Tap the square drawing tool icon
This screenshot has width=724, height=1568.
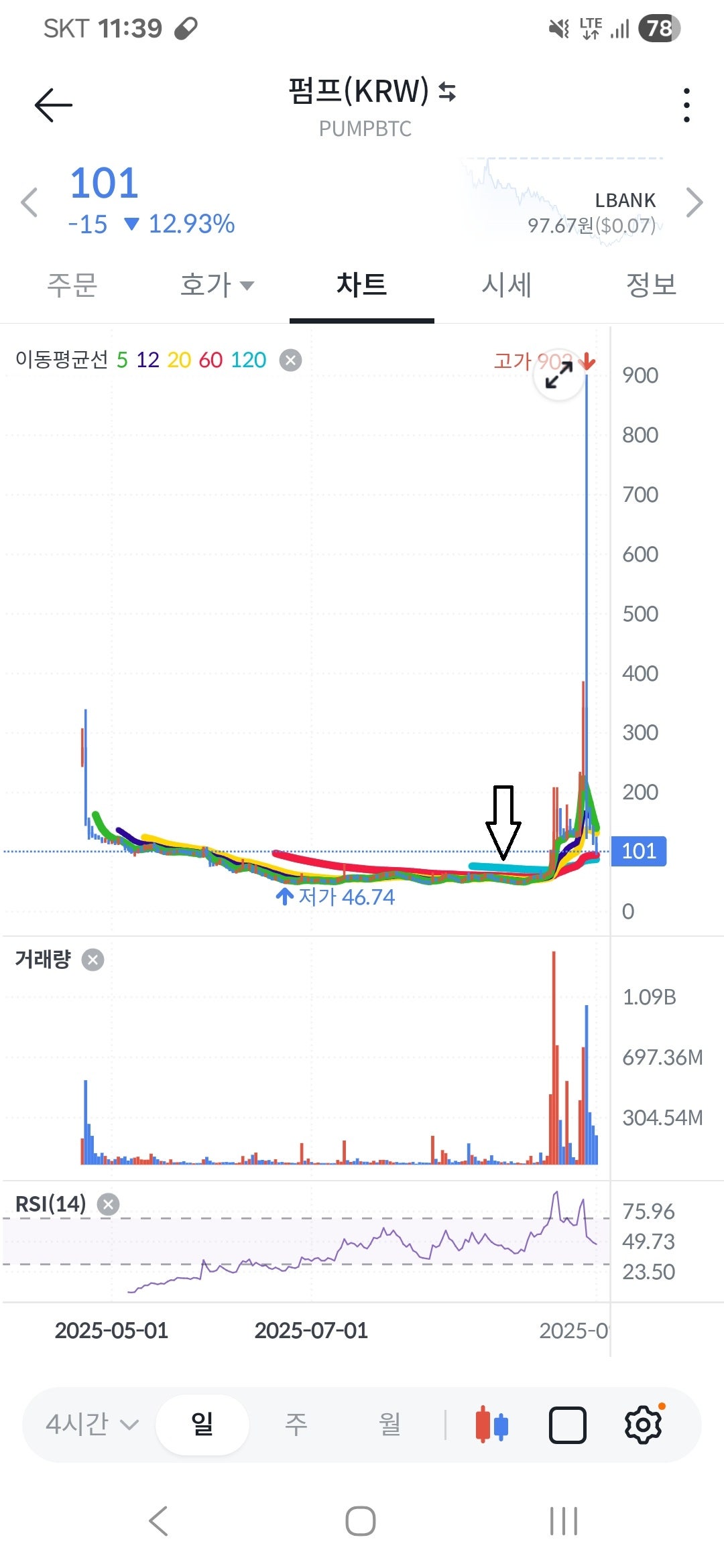(567, 1425)
